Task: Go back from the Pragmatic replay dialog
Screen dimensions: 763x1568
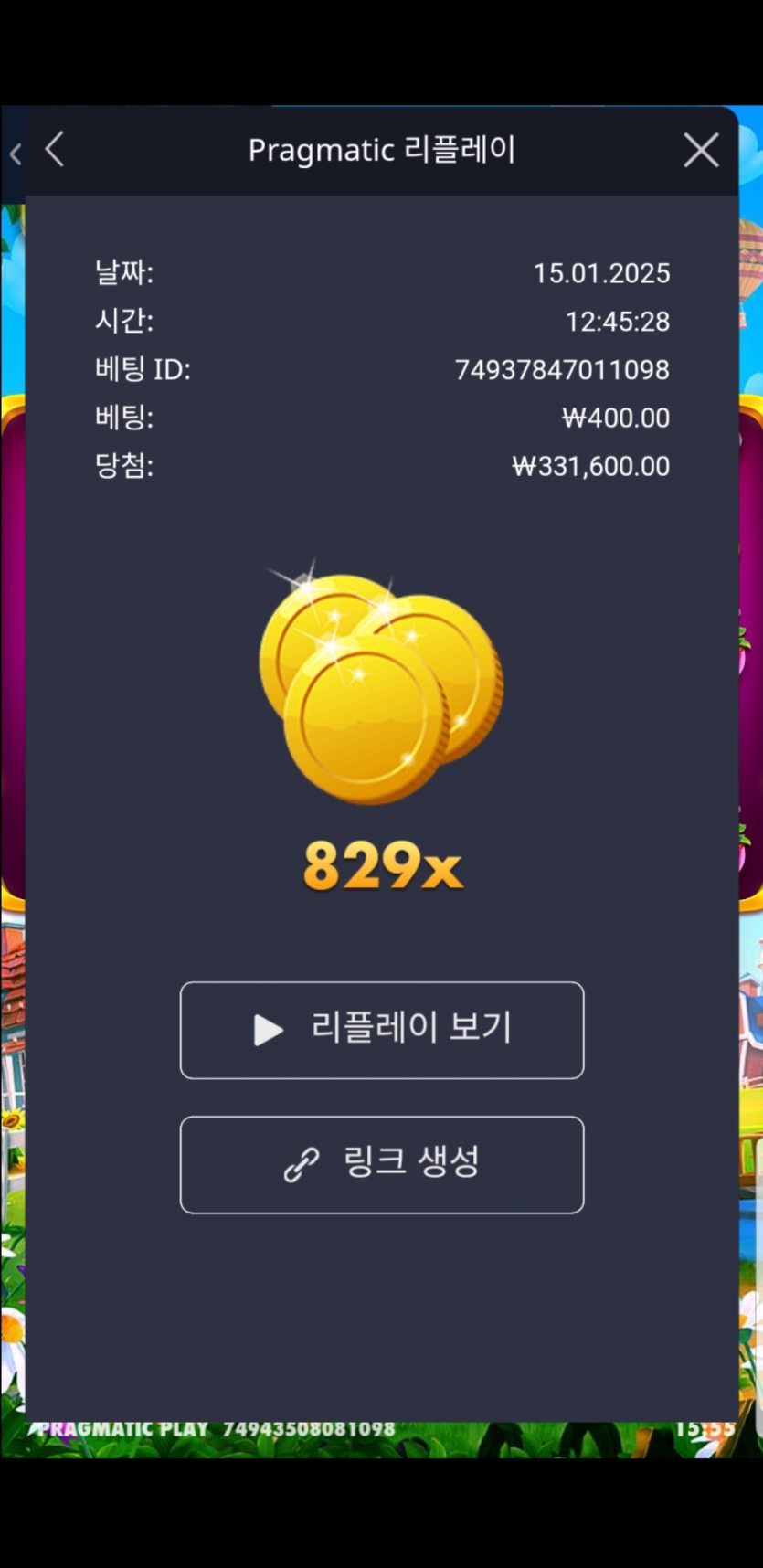Action: point(55,150)
